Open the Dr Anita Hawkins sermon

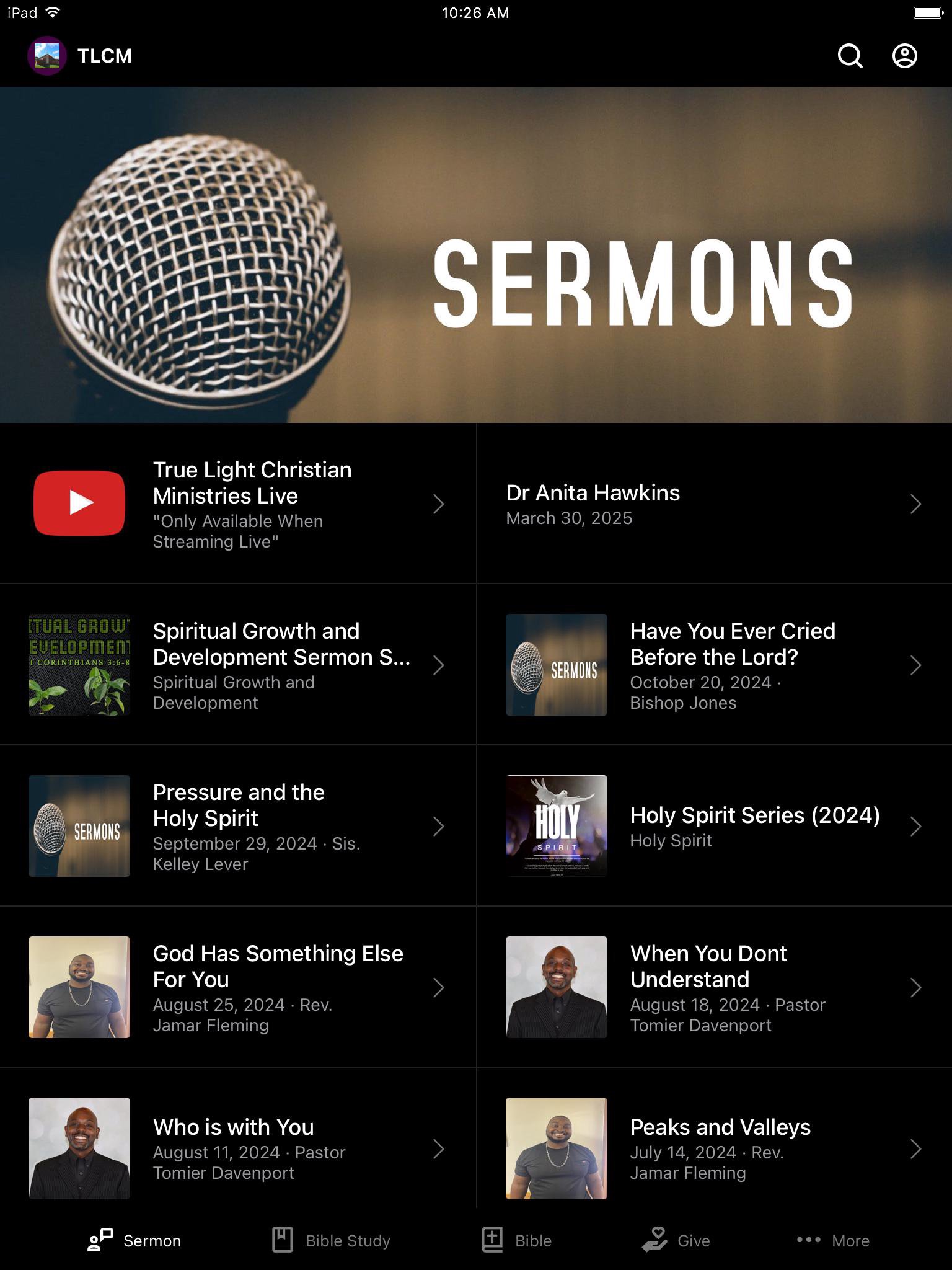click(714, 504)
